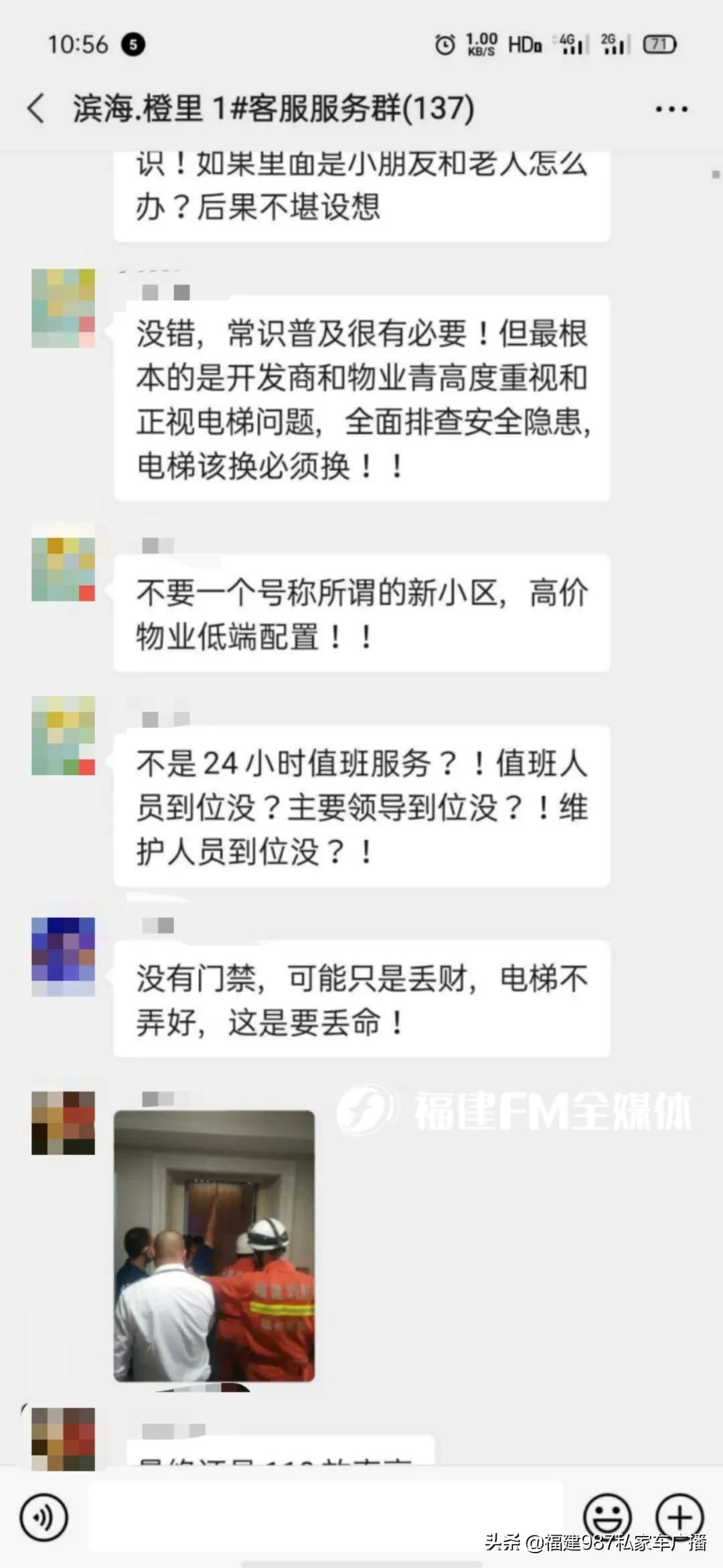723x1568 pixels.
Task: Tap the 不要一个号称所谓的新小区 message bubble
Action: coord(361,613)
